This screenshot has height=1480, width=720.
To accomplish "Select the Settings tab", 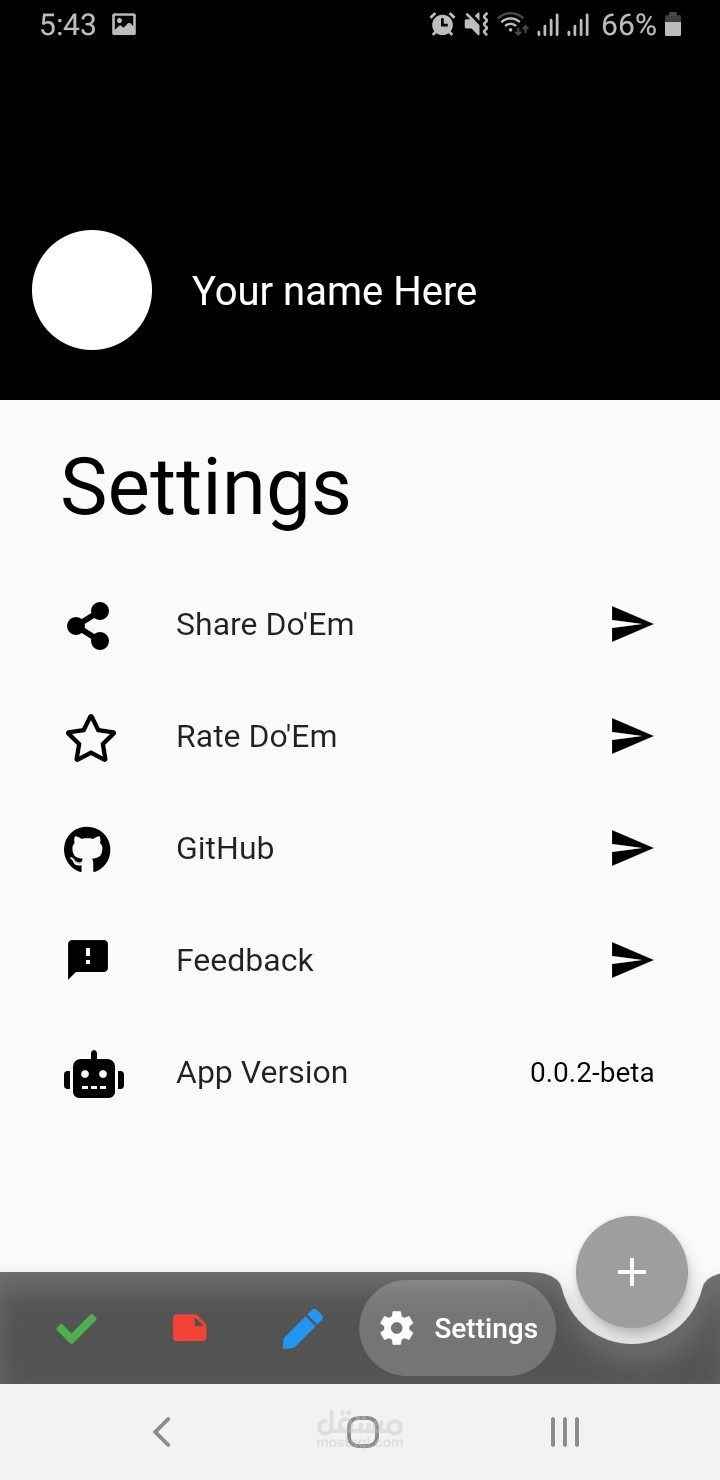I will click(458, 1328).
